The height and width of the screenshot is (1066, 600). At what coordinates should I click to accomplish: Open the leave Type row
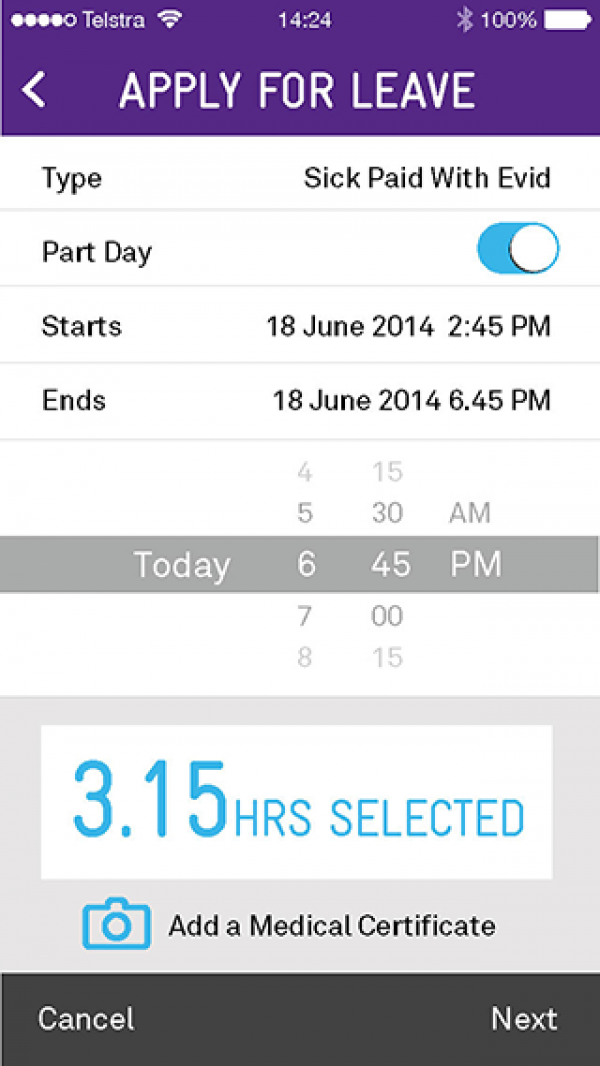tap(300, 178)
